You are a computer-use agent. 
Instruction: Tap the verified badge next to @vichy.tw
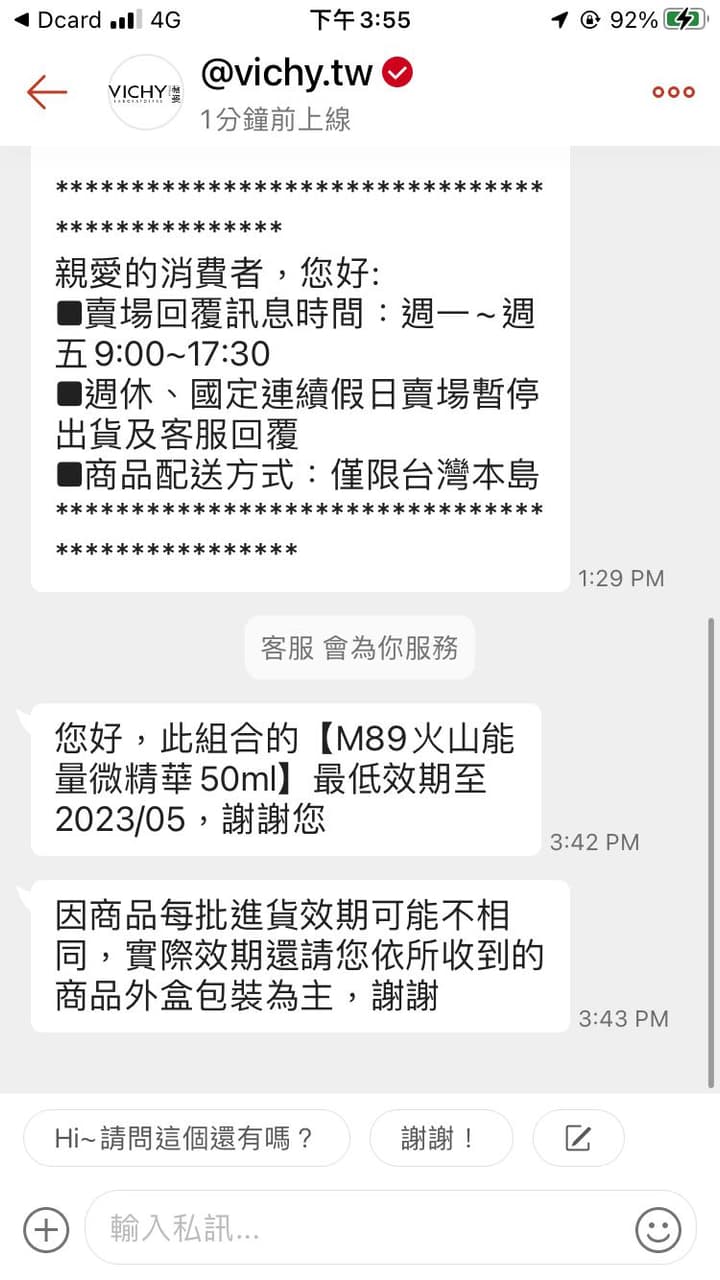[x=398, y=72]
